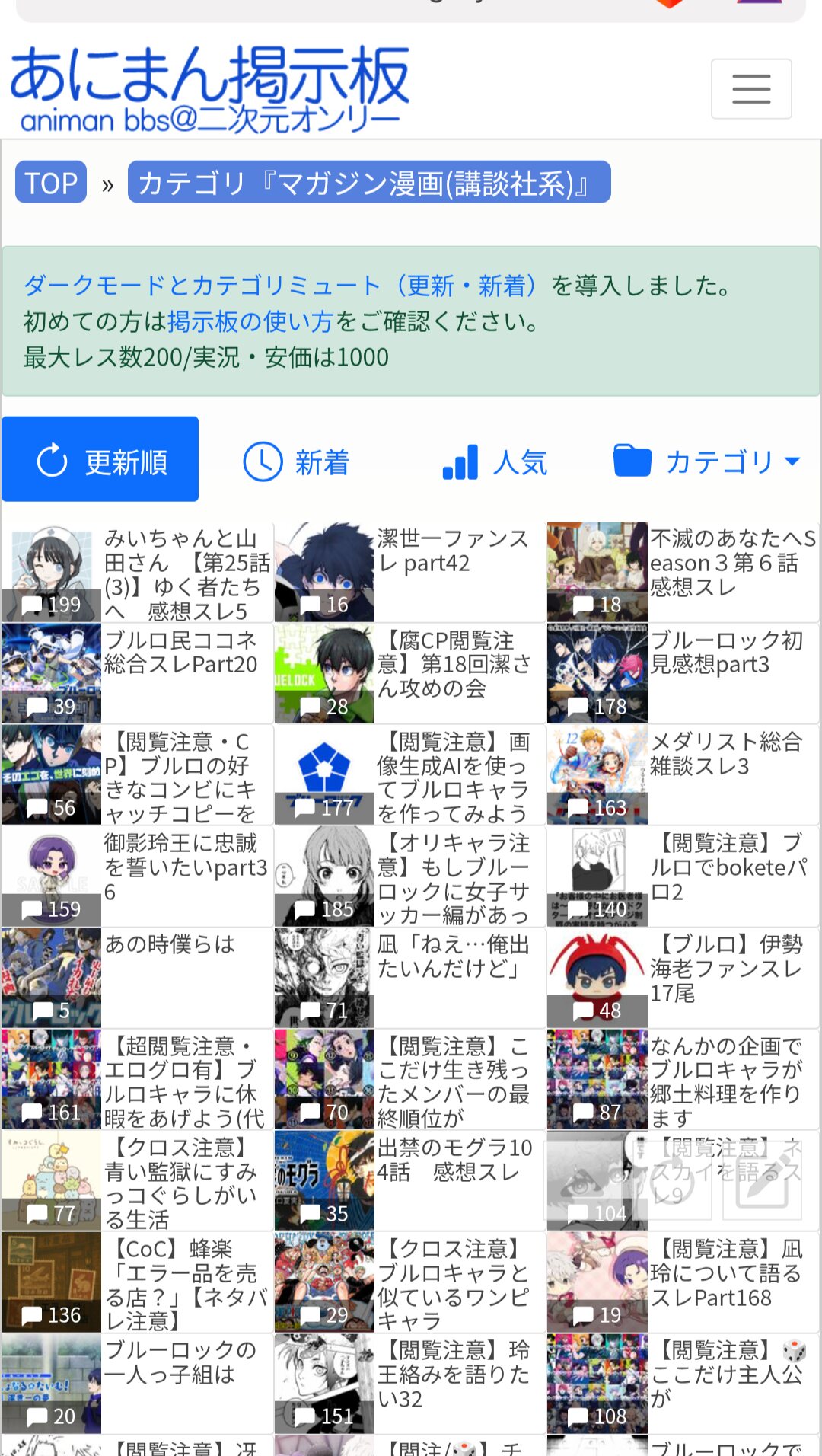Open 凪玲について語るスレPart168
The image size is (822, 1456).
click(683, 1282)
